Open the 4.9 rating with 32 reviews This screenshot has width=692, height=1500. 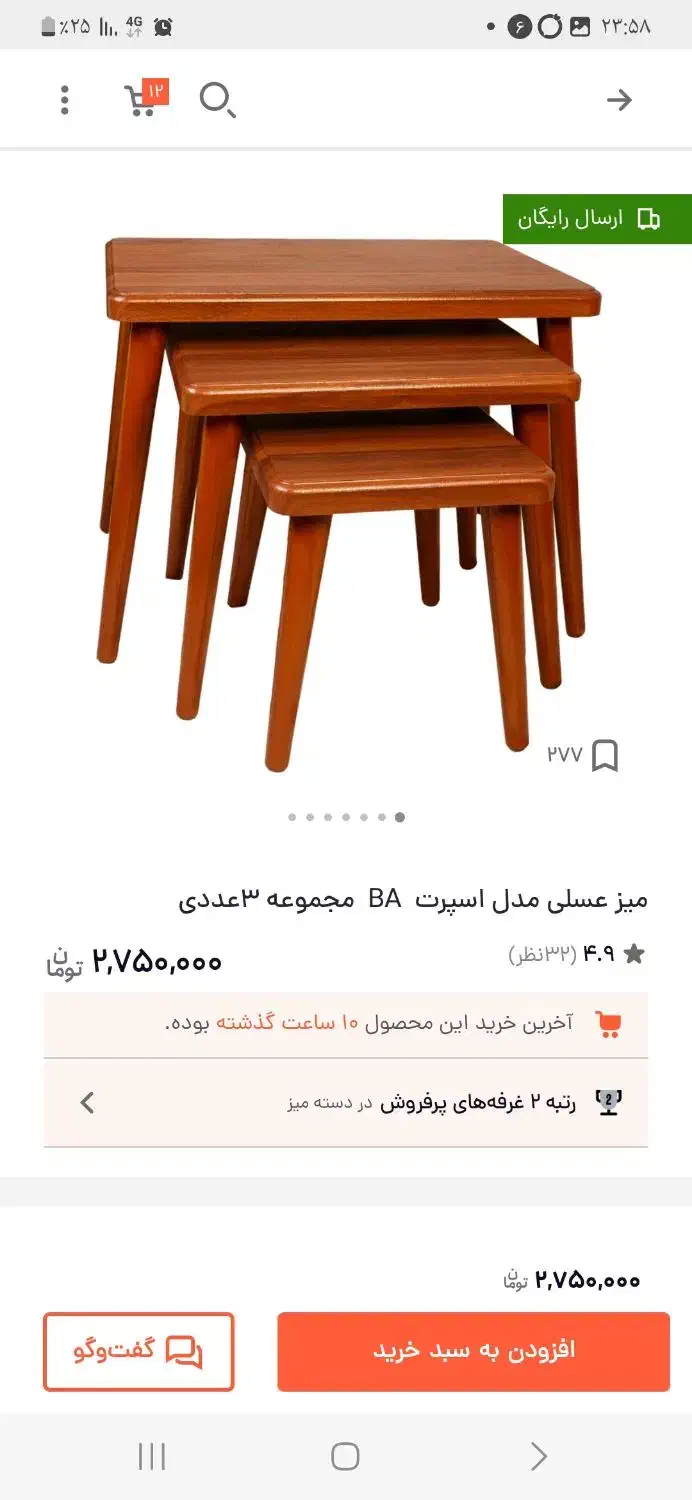coord(577,954)
